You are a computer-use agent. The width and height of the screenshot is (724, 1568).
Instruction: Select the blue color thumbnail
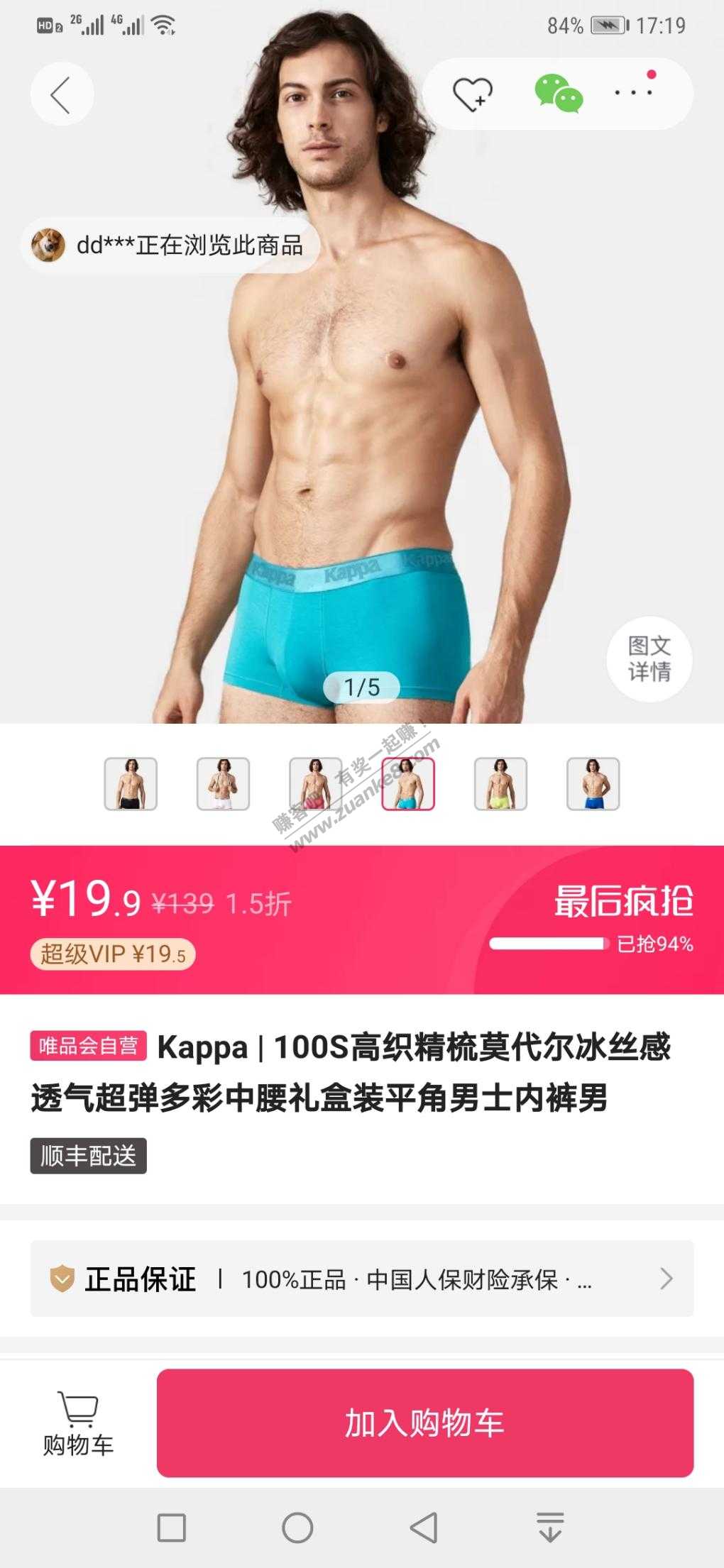[x=593, y=784]
